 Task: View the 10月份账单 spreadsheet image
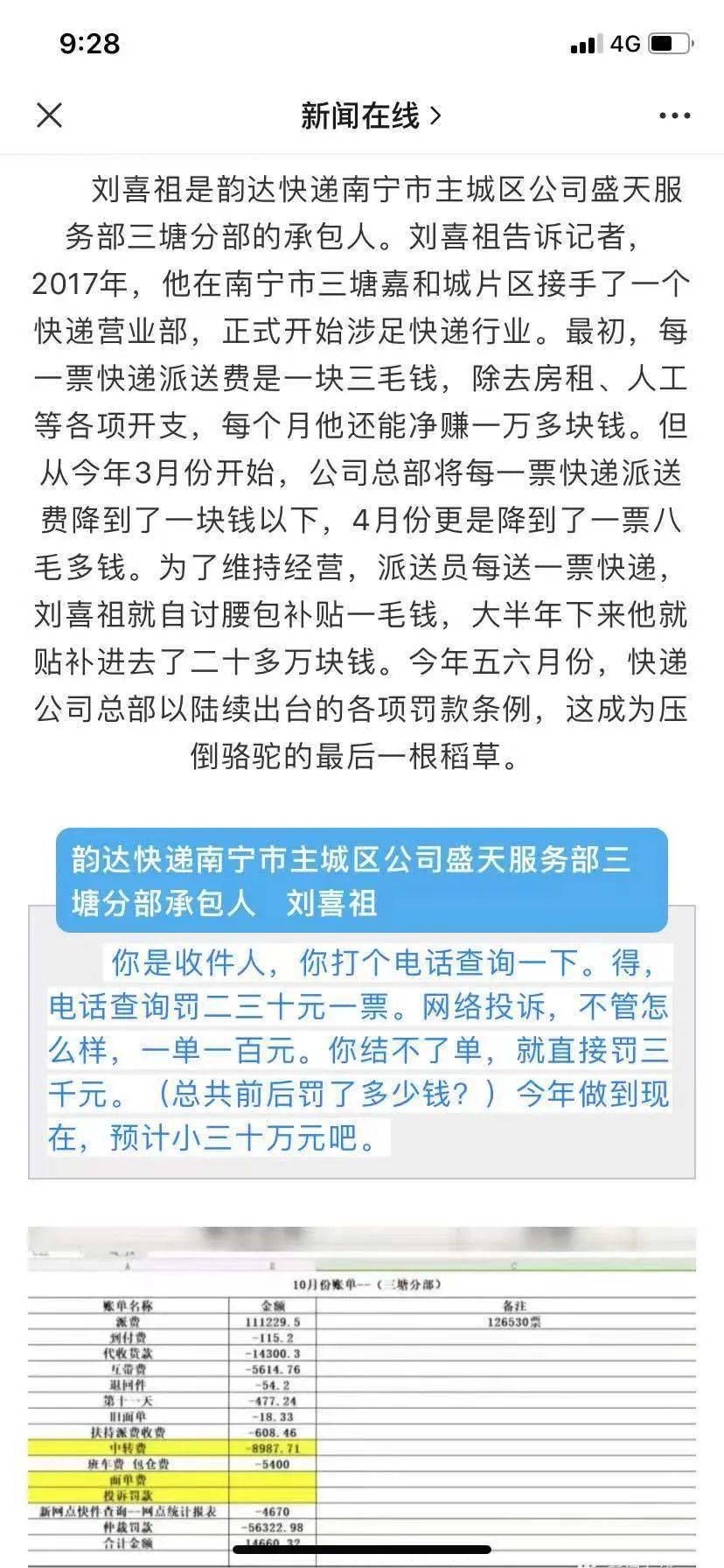click(362, 1385)
